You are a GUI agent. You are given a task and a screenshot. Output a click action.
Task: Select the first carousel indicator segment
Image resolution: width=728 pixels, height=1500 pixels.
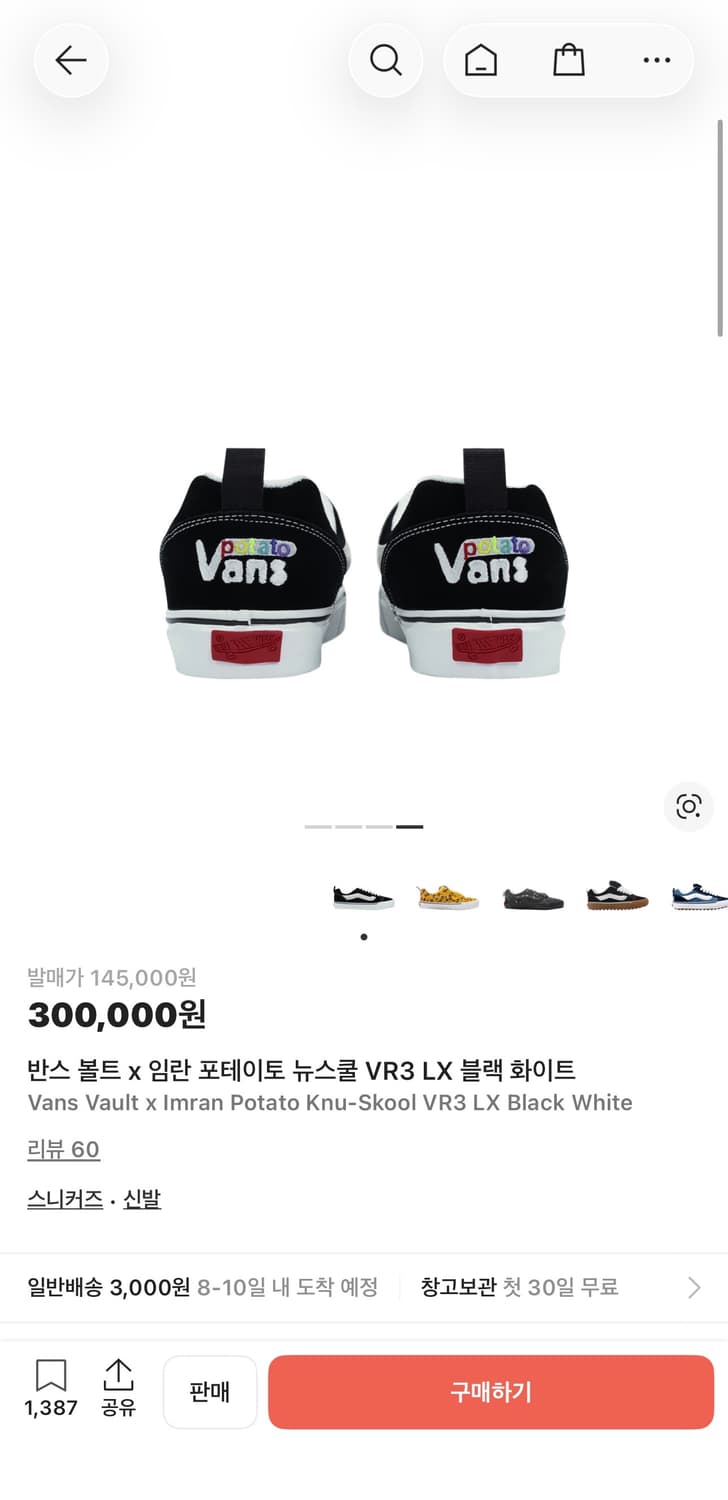[318, 826]
